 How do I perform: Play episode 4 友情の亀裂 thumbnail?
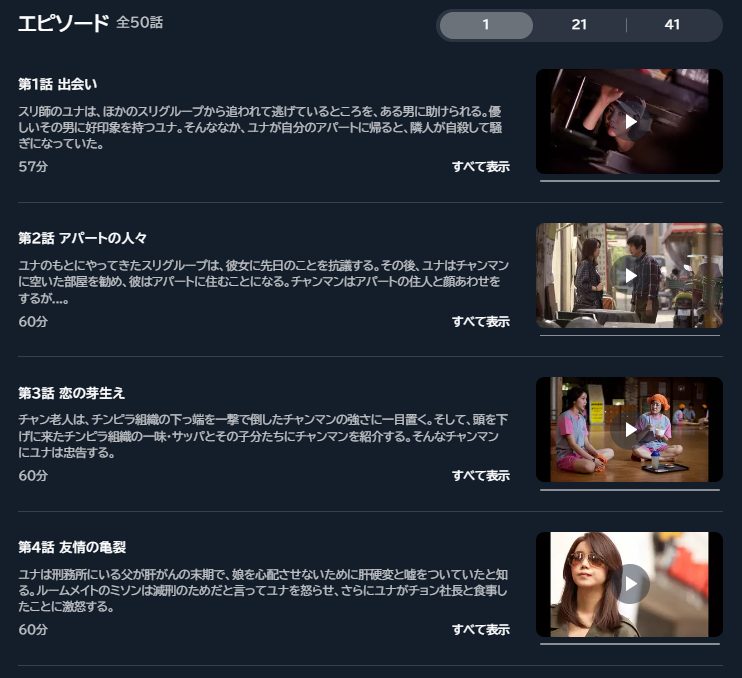tap(629, 584)
